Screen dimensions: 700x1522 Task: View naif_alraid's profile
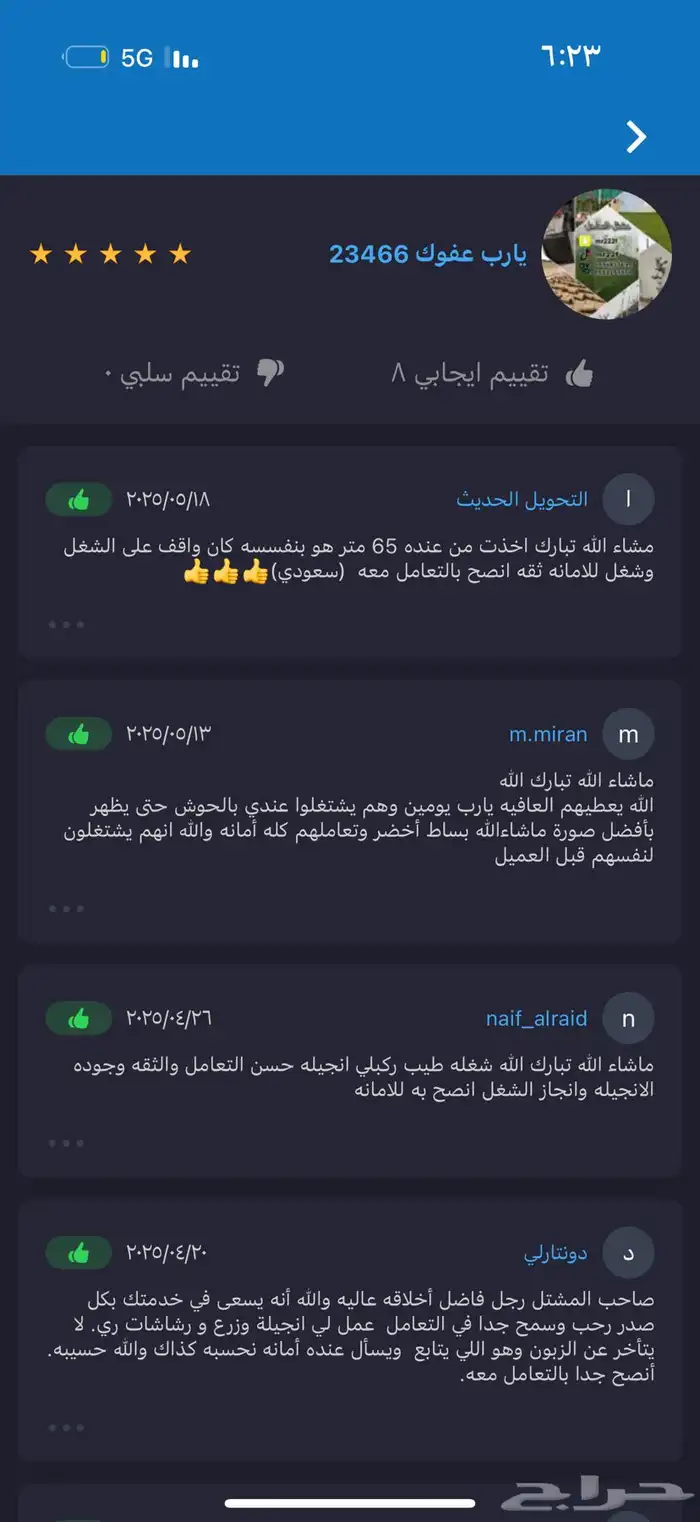click(x=536, y=1019)
